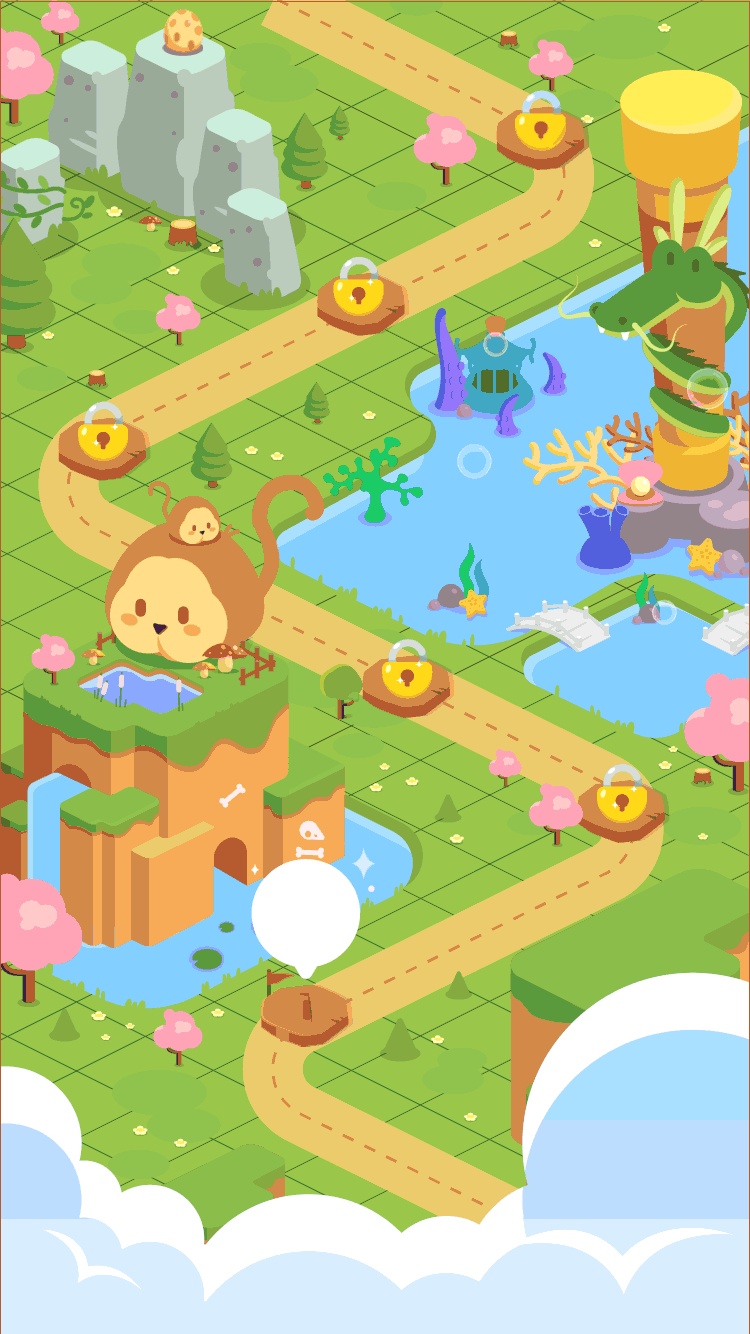Viewport: 750px width, 1334px height.
Task: Choose the locked level farthest along the path
Action: pyautogui.click(x=540, y=128)
